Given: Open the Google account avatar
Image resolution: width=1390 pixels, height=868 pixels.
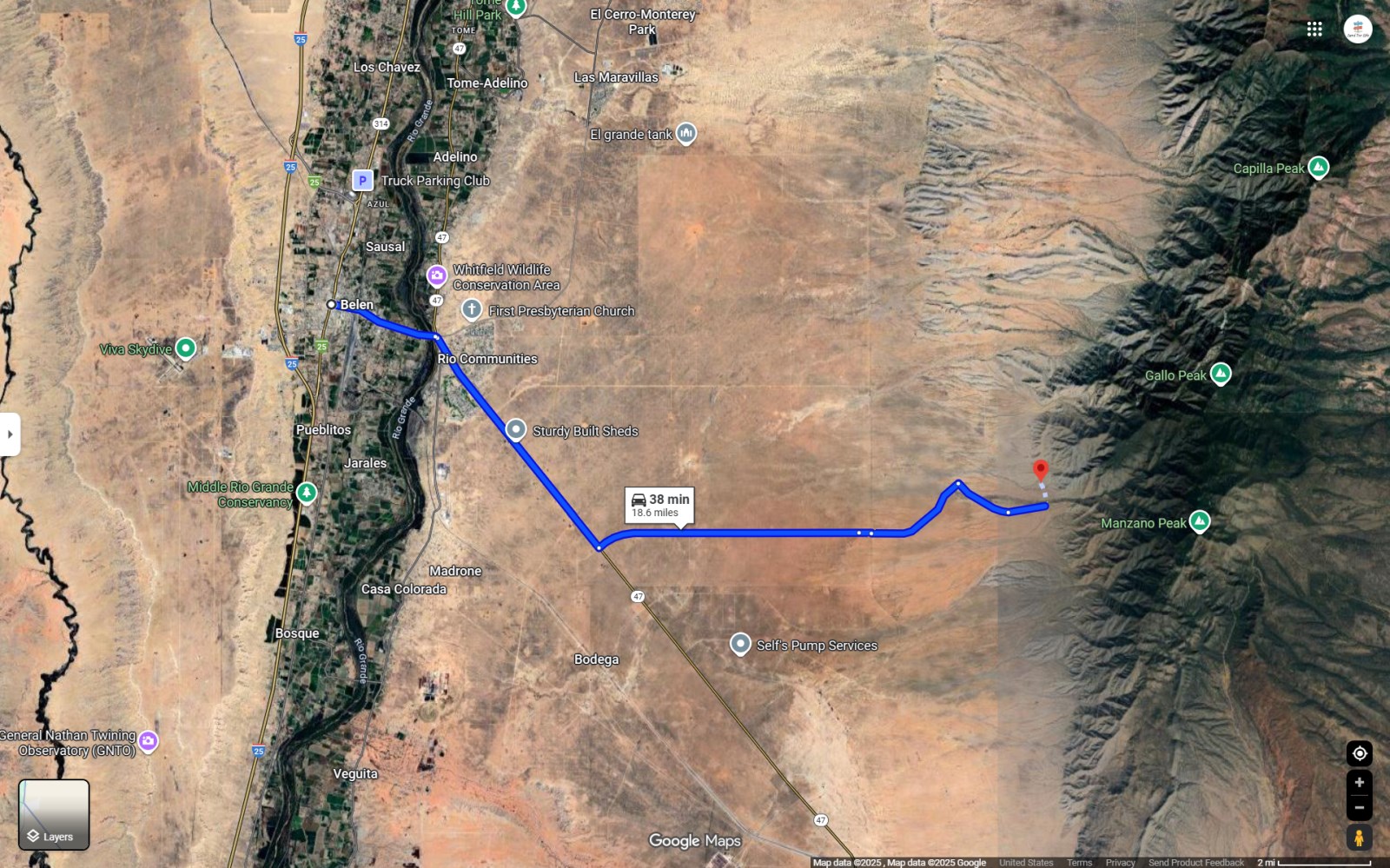Looking at the screenshot, I should click(x=1357, y=30).
